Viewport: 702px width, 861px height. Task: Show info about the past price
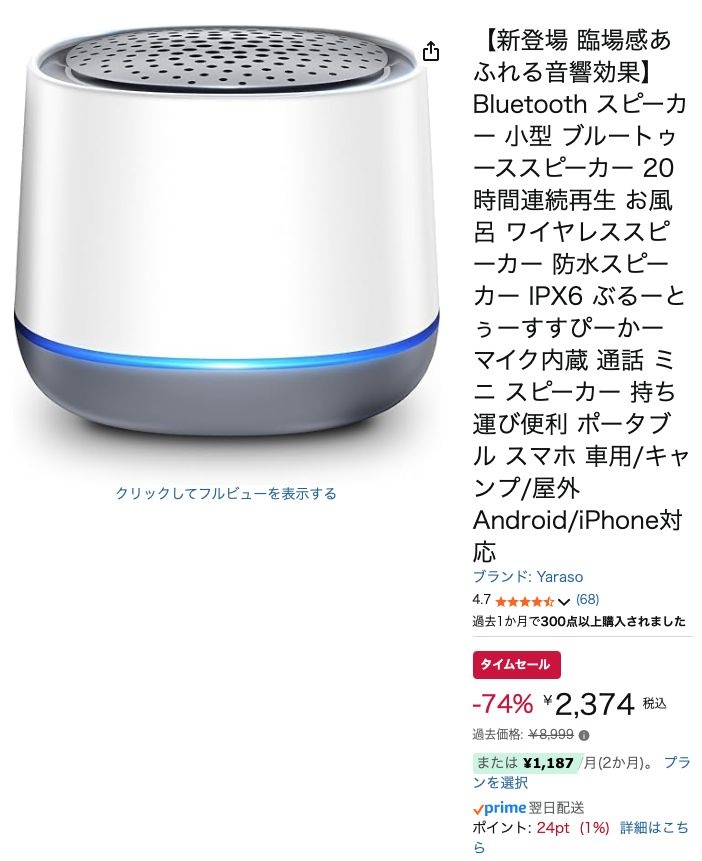tap(584, 735)
